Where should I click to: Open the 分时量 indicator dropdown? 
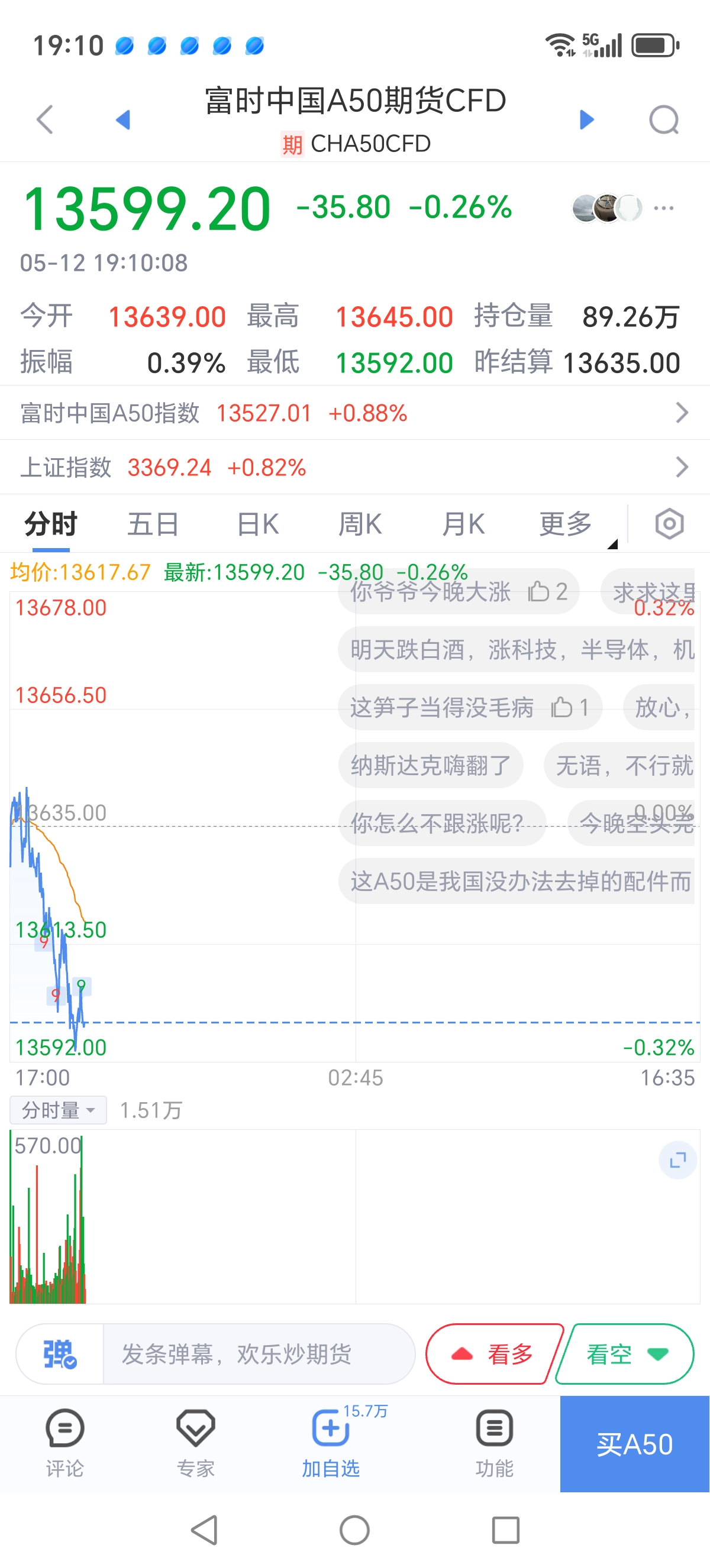[58, 1110]
